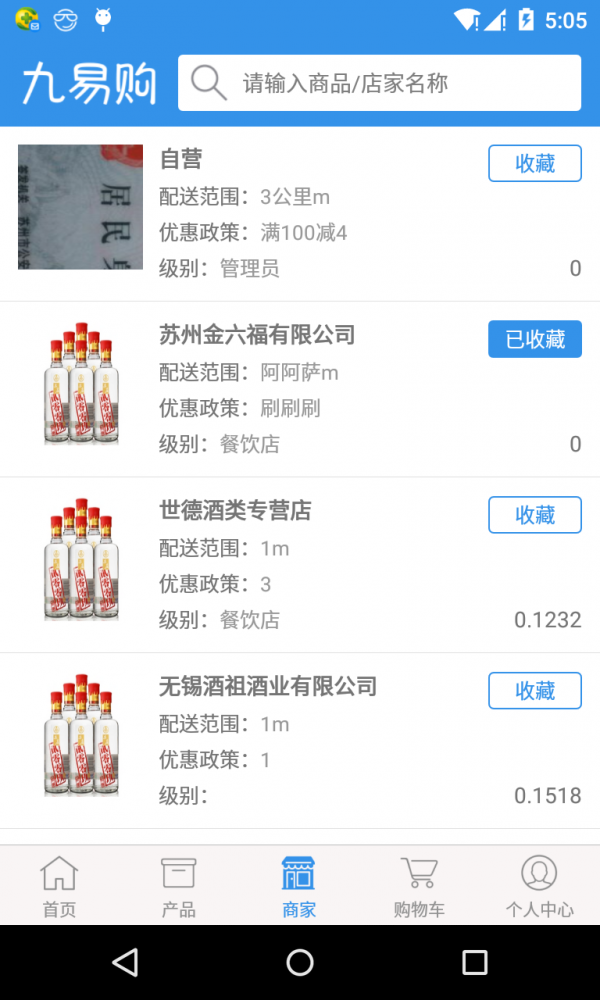The height and width of the screenshot is (1000, 600).
Task: Favorite 世德酒类专营店 with its 收藏 button
Action: [x=534, y=515]
